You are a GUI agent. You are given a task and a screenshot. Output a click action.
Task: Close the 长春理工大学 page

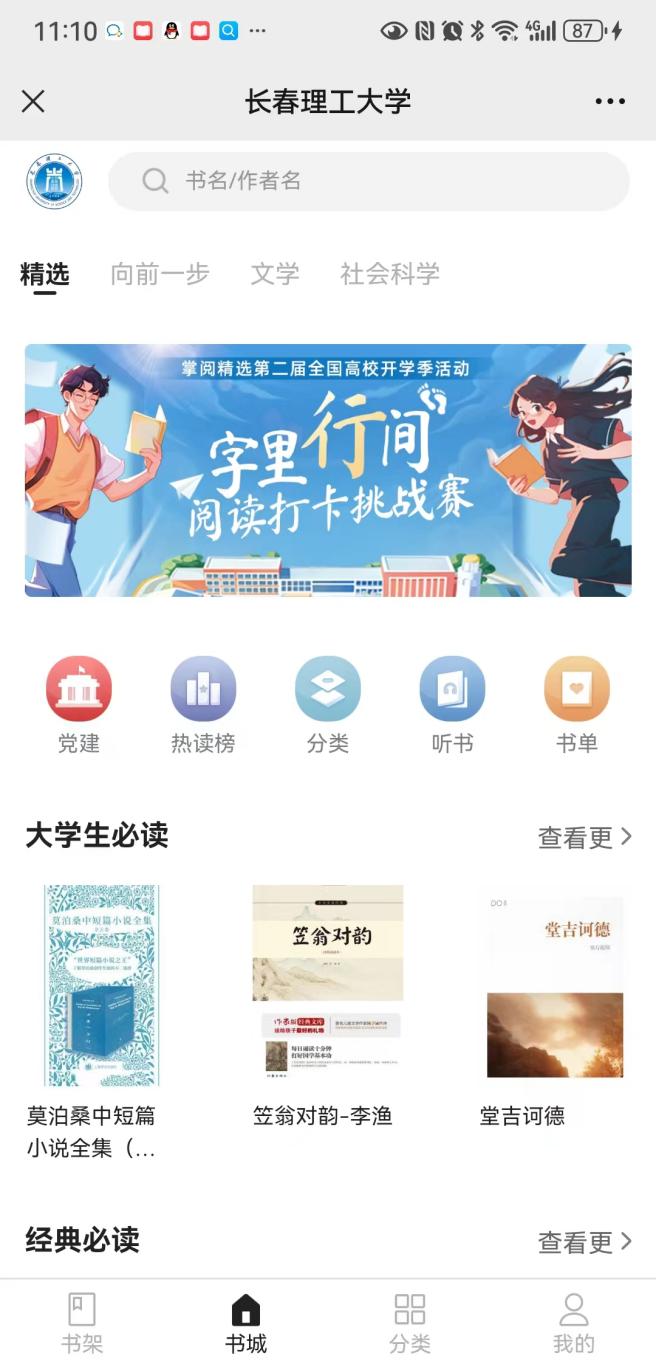(33, 101)
